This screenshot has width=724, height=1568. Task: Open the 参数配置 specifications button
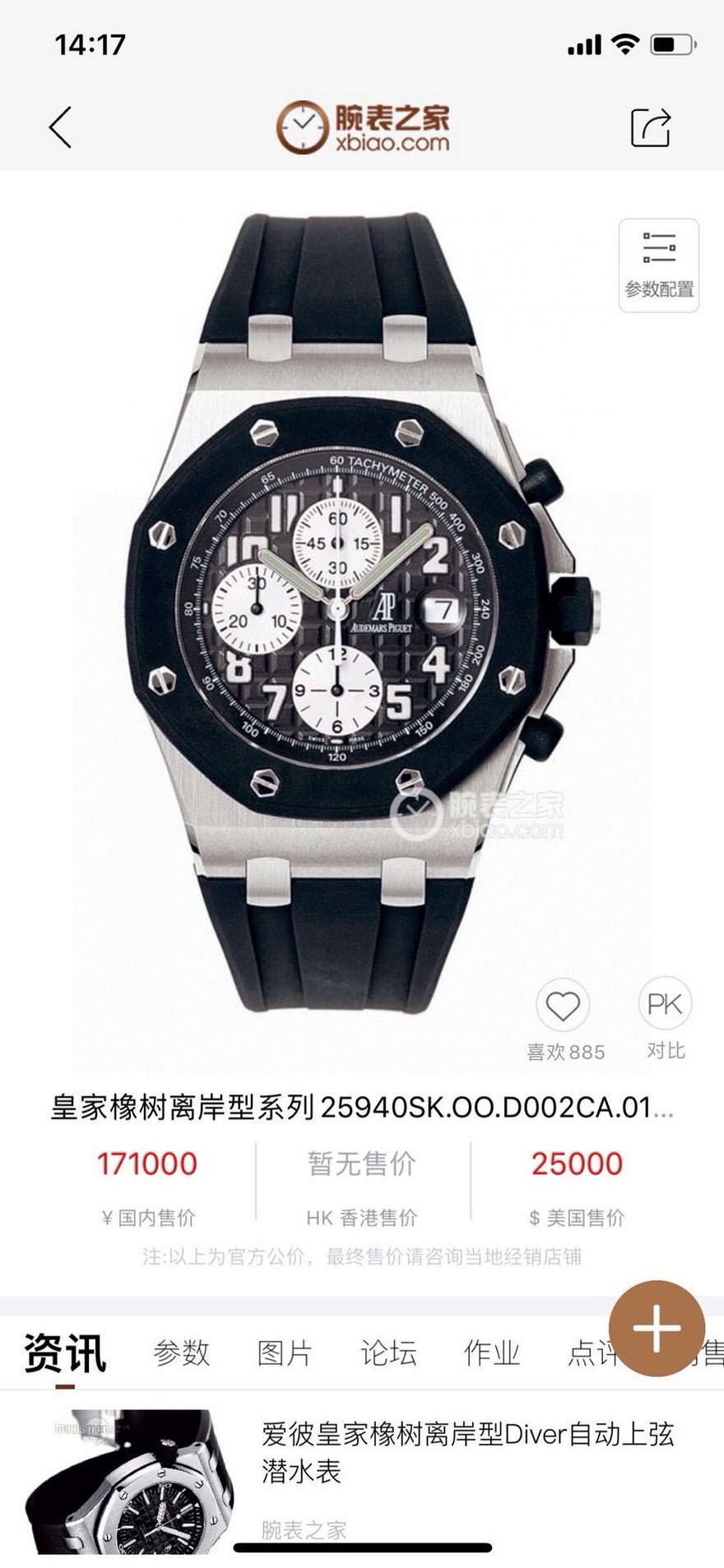pyautogui.click(x=658, y=265)
